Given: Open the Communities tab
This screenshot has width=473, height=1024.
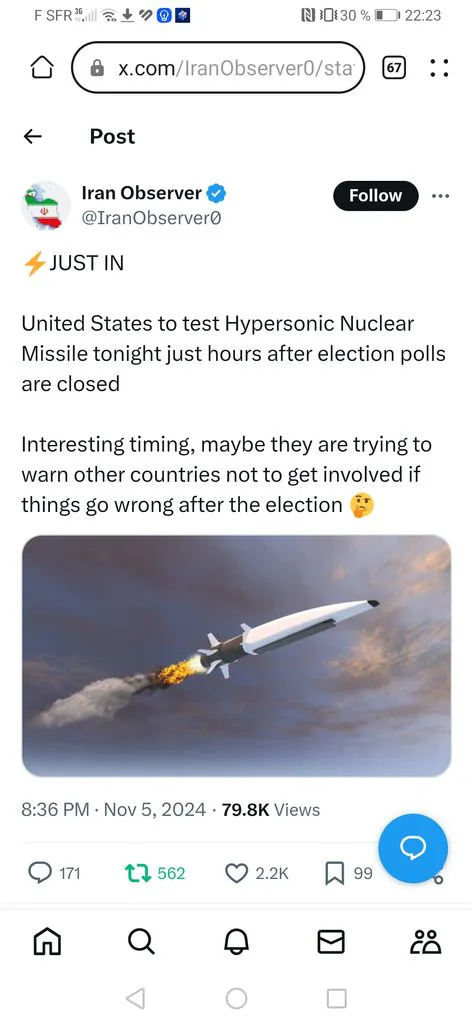Looking at the screenshot, I should (x=426, y=941).
